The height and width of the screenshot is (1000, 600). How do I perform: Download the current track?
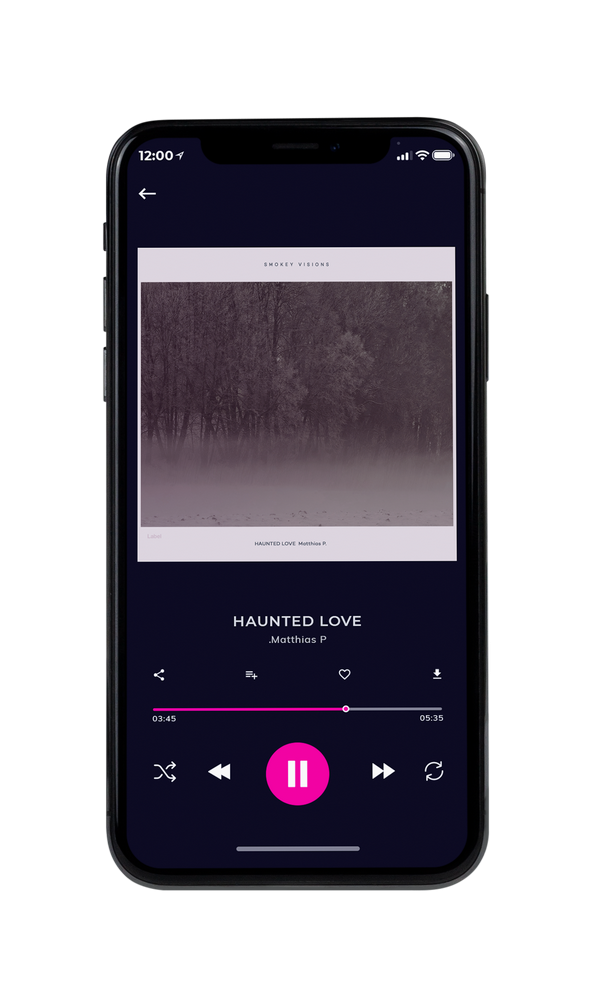(x=437, y=673)
